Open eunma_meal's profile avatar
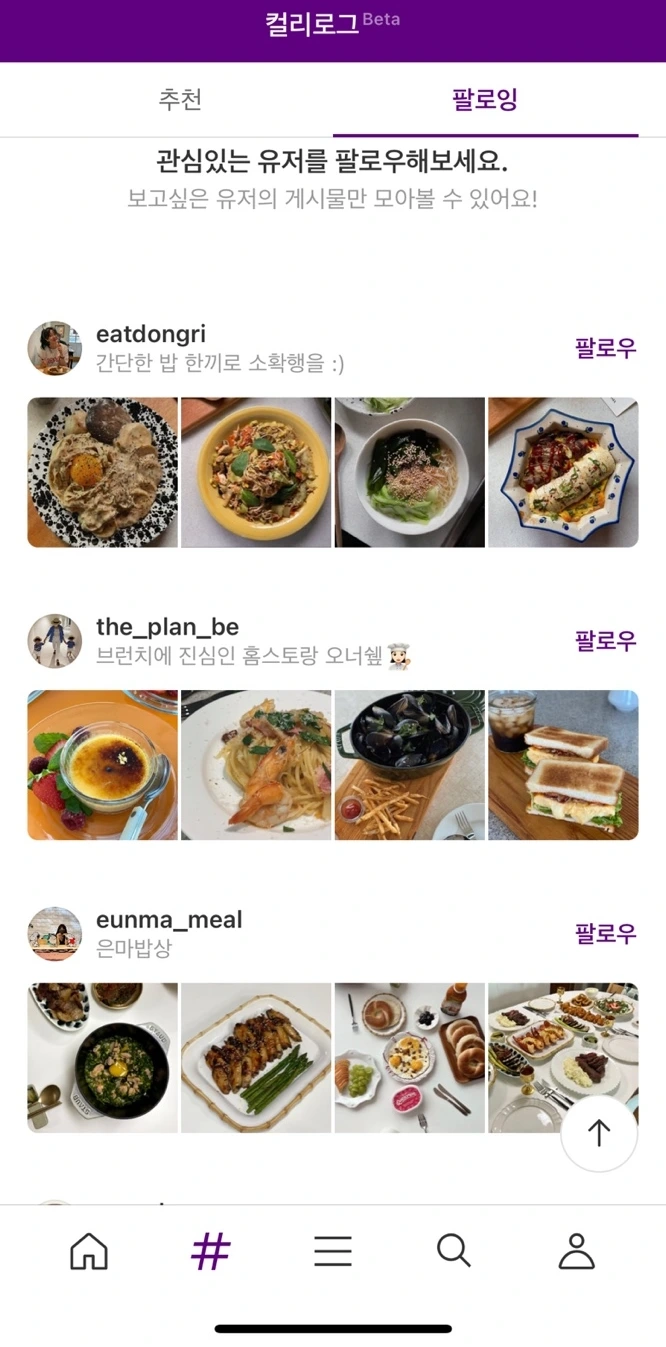The width and height of the screenshot is (666, 1347). pos(54,934)
